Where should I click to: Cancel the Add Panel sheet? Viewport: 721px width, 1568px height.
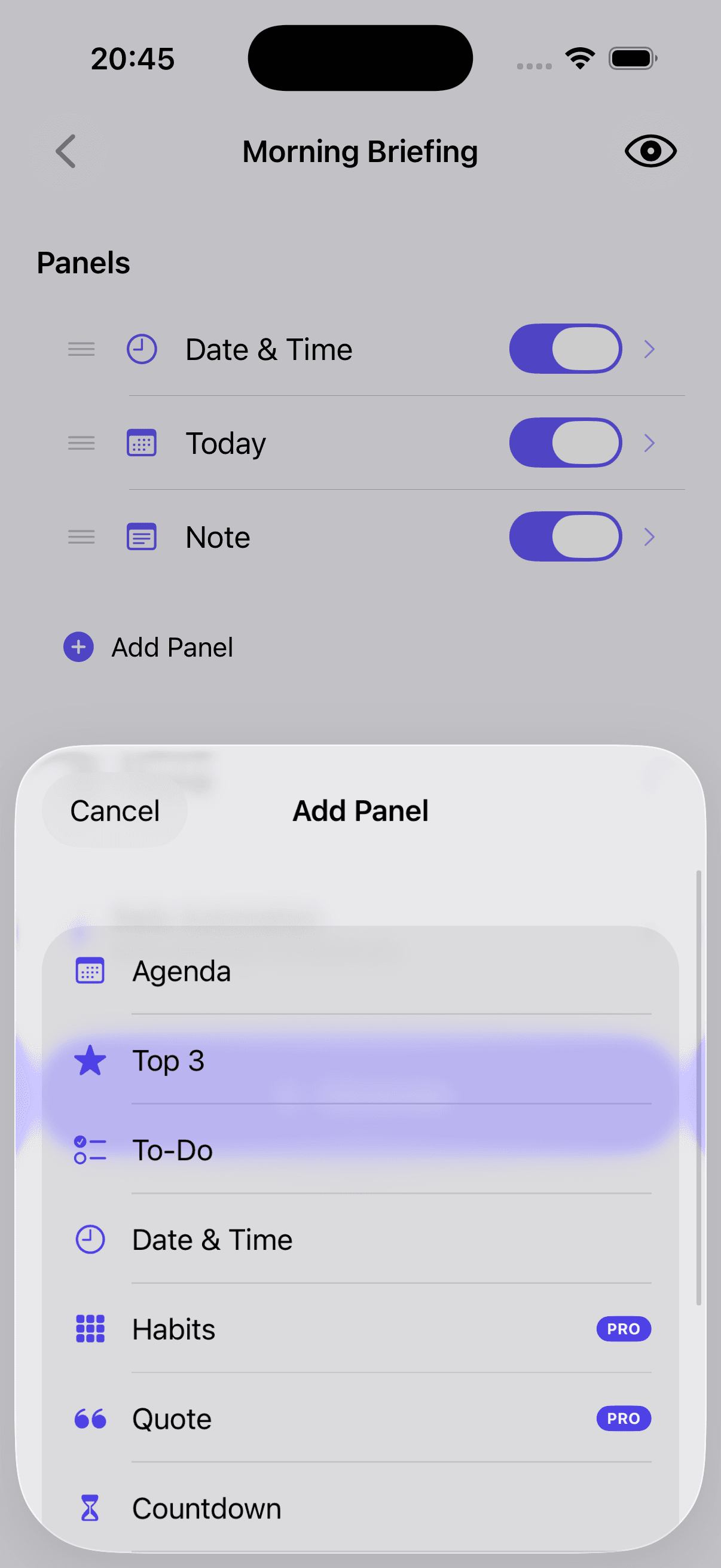114,810
